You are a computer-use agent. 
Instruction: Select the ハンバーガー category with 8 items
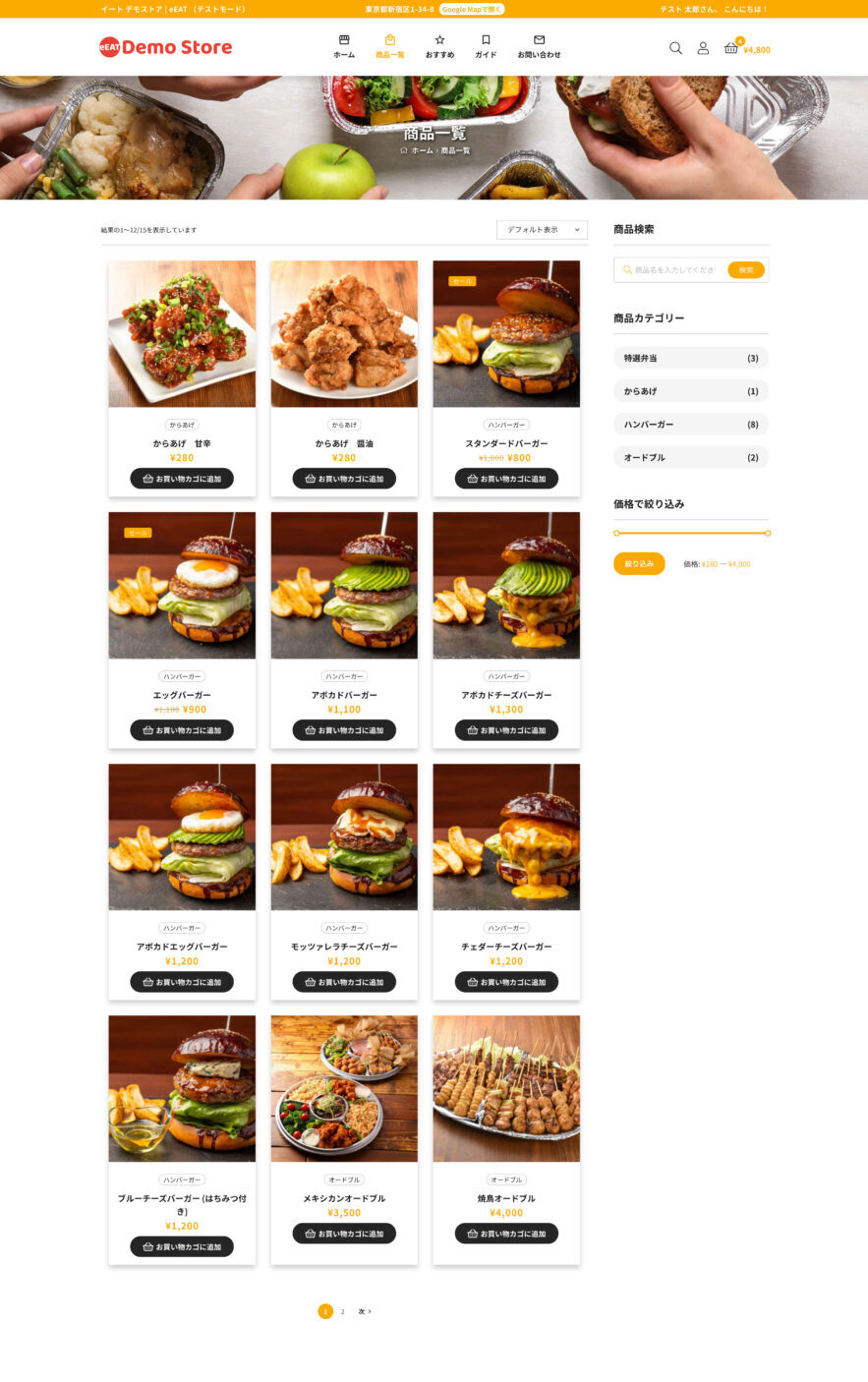click(690, 425)
